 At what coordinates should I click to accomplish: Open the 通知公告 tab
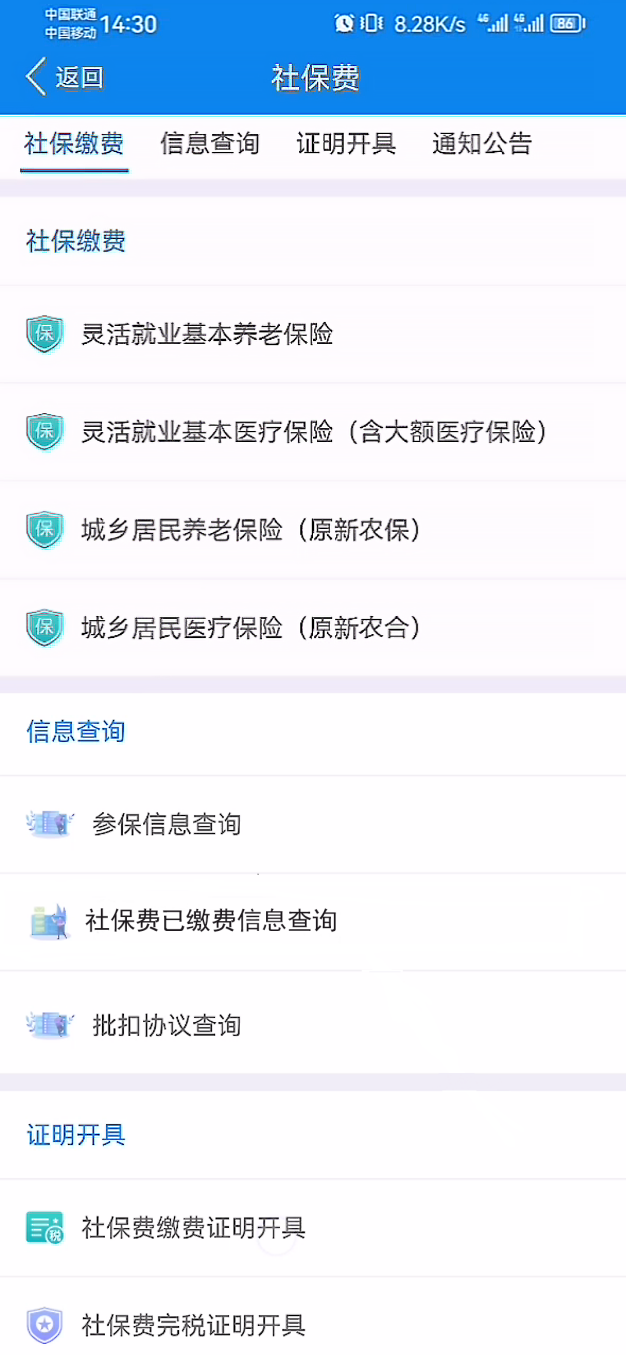(482, 143)
